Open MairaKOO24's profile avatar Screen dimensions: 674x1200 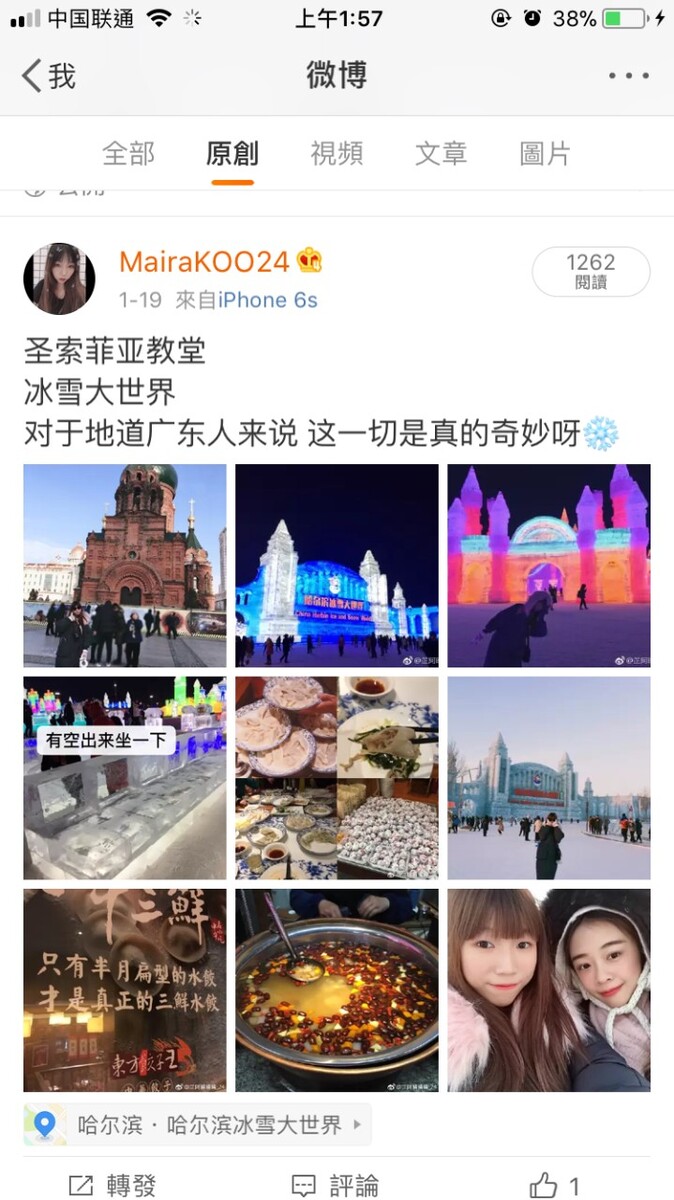[59, 279]
